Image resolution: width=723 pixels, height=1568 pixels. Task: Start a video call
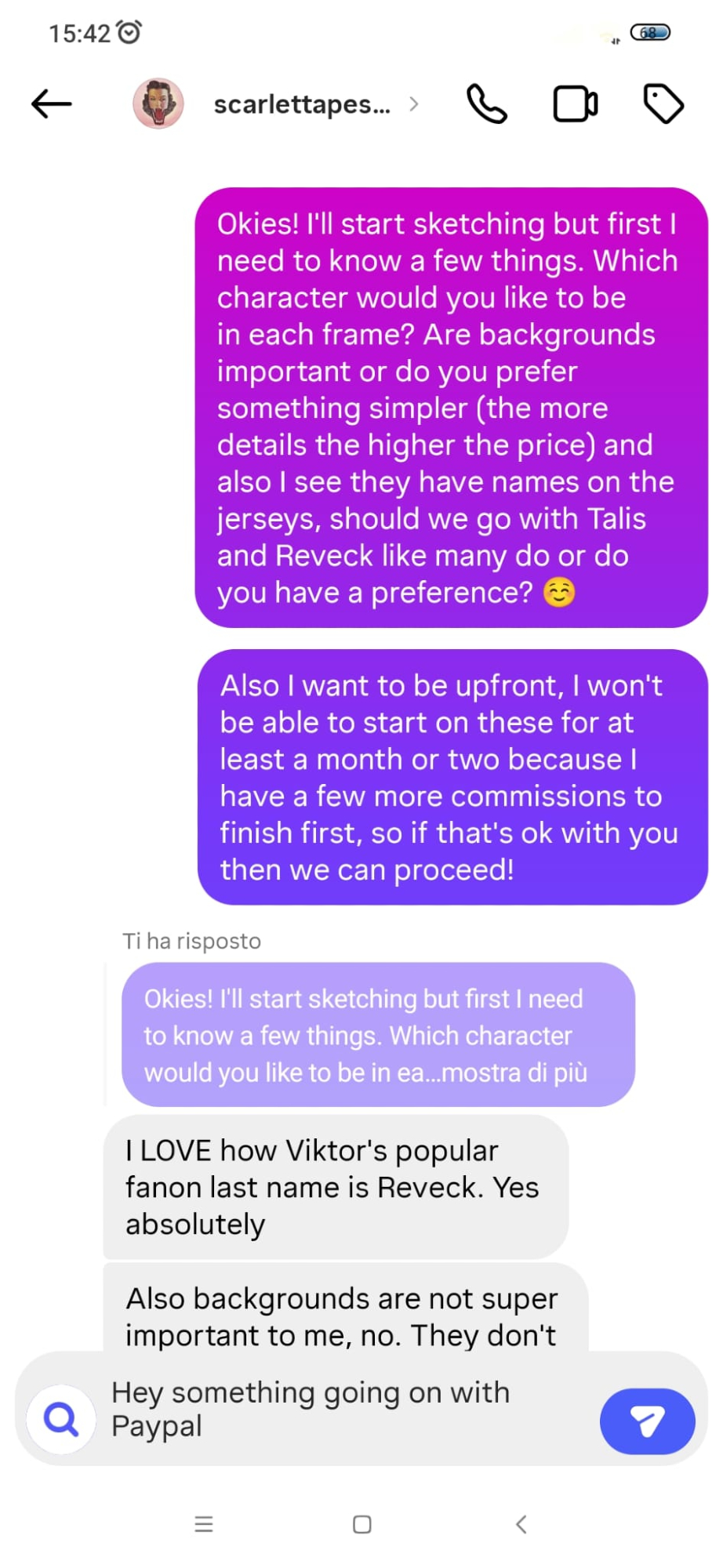[576, 104]
